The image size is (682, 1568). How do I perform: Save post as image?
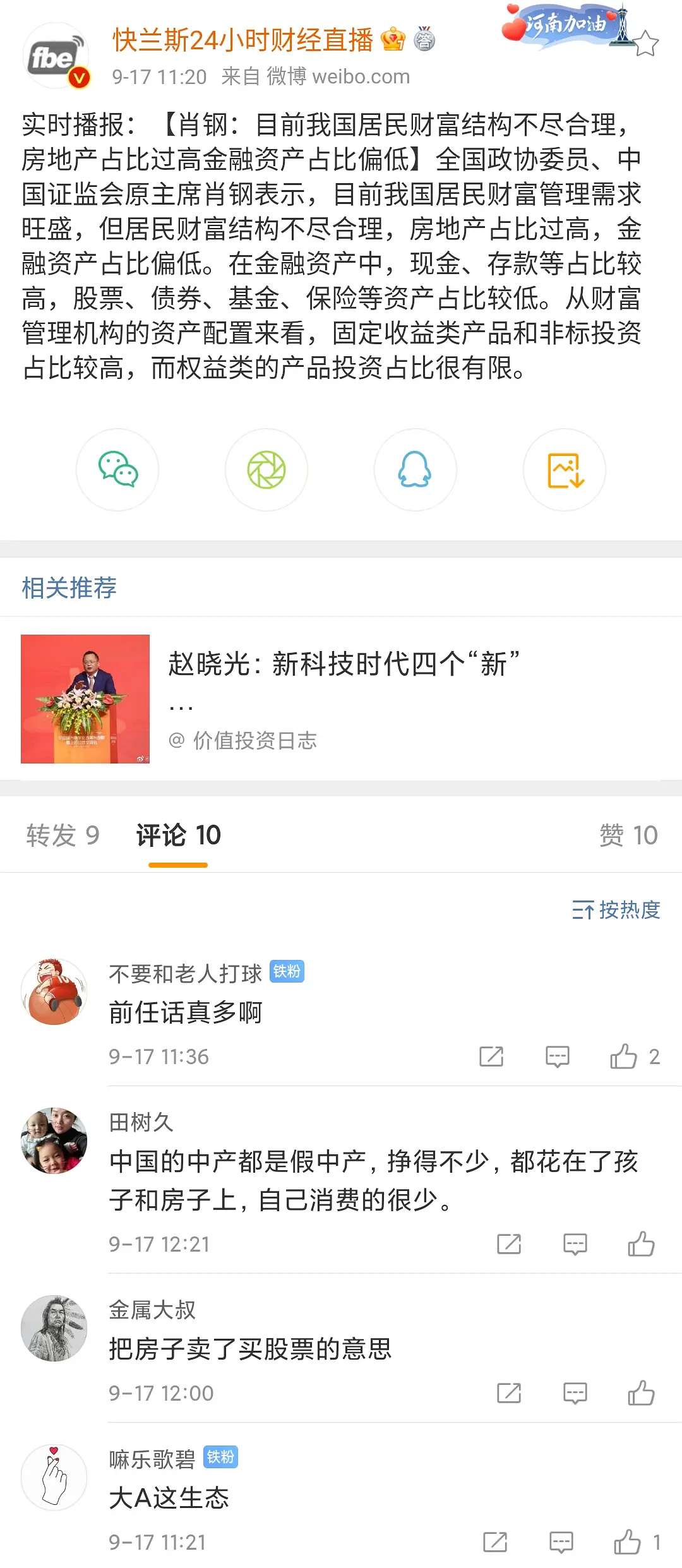pos(565,470)
